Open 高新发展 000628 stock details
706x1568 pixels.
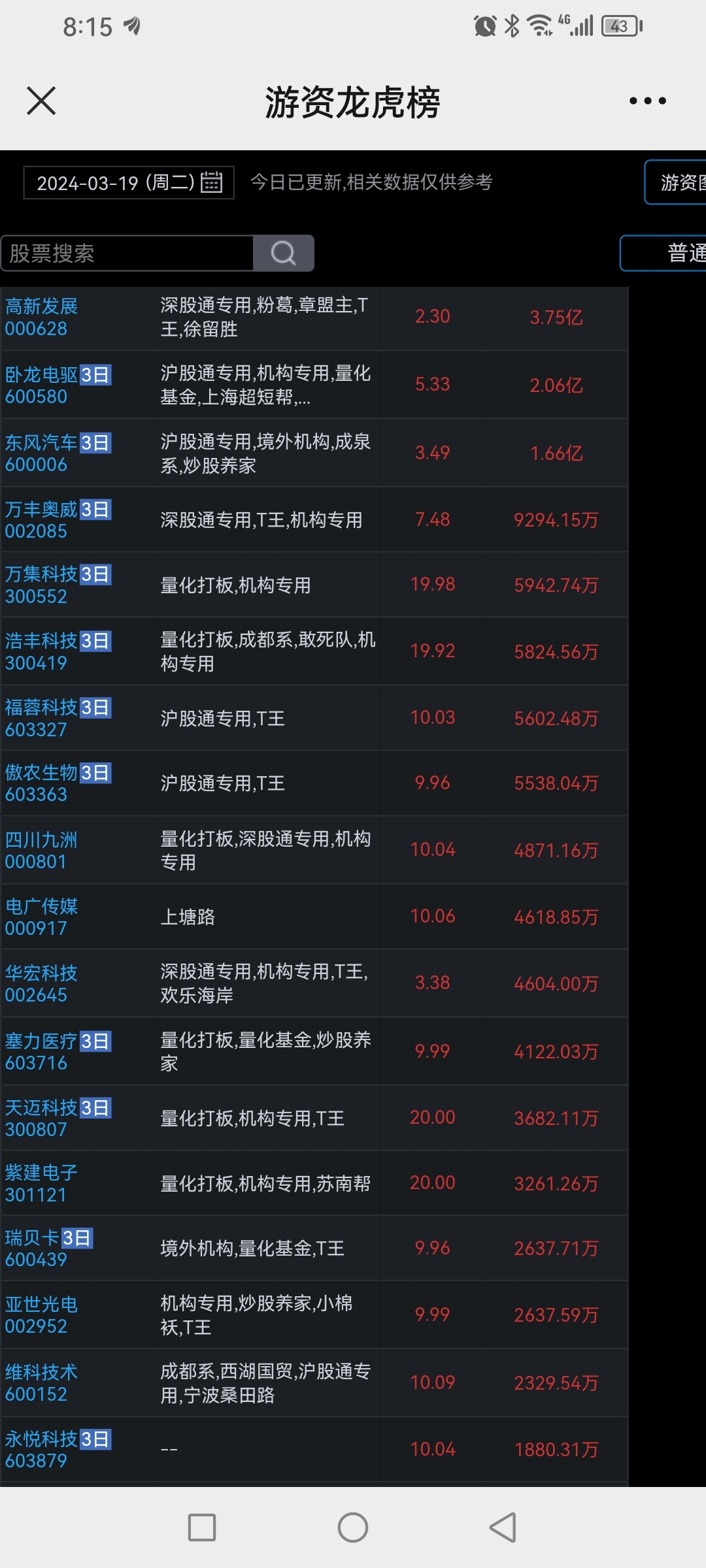tap(42, 318)
